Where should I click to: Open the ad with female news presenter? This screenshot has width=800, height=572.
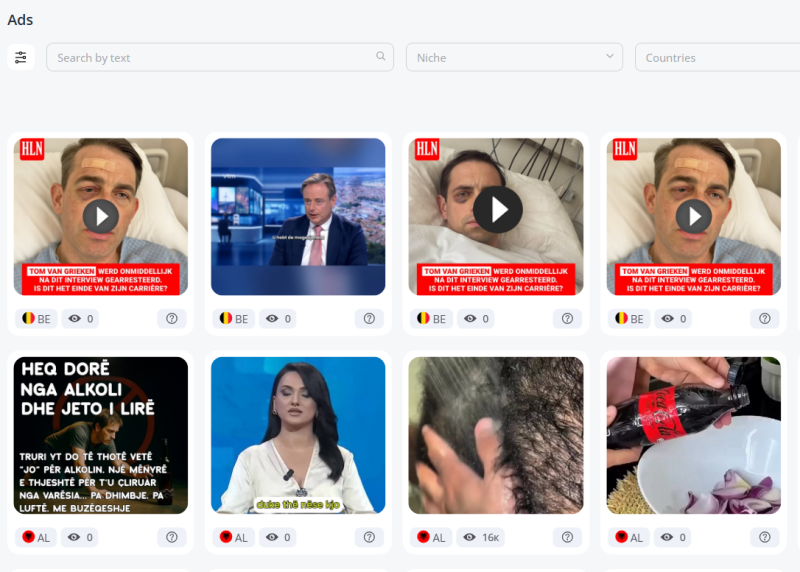pos(298,435)
